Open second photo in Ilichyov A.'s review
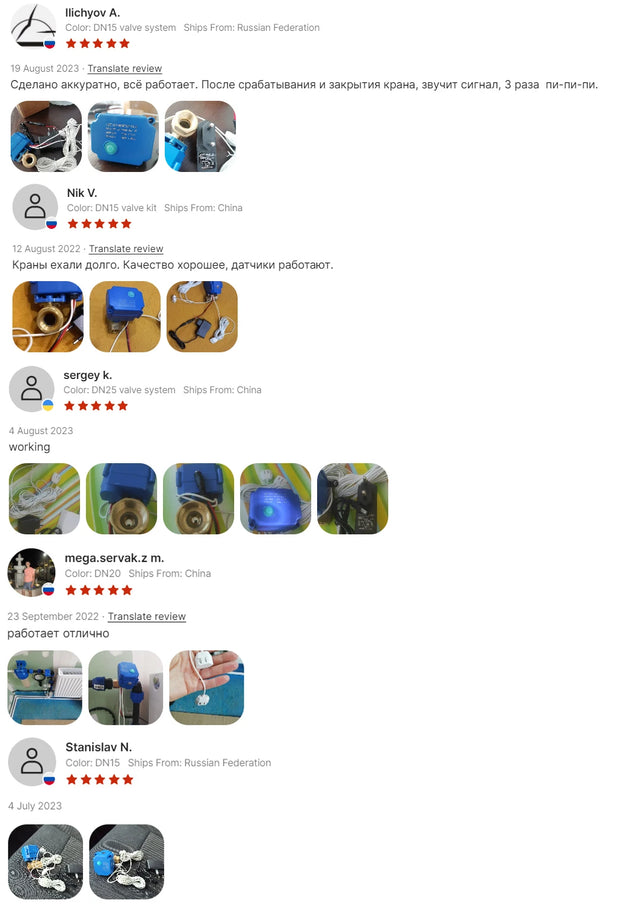Image resolution: width=620 pixels, height=905 pixels. 123,136
